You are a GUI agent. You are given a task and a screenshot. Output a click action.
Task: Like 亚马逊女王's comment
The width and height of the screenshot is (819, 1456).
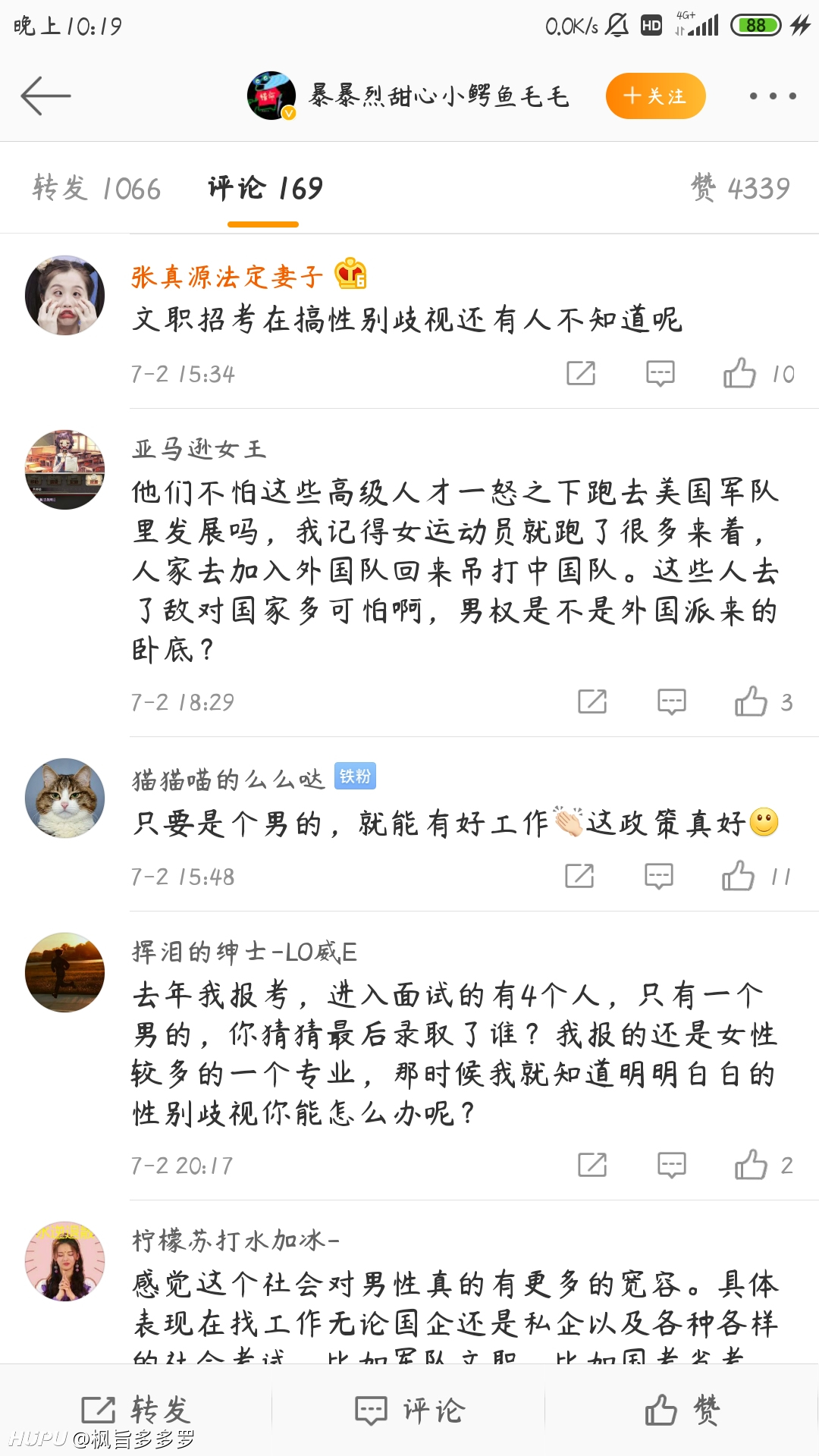point(751,701)
